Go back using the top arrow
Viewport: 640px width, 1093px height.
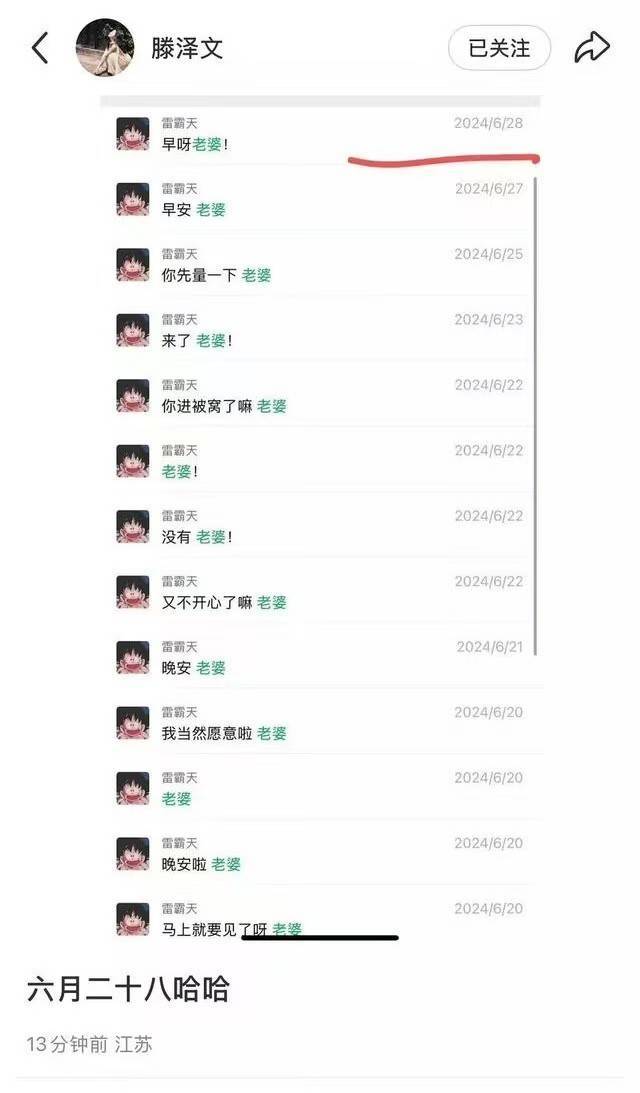[40, 47]
